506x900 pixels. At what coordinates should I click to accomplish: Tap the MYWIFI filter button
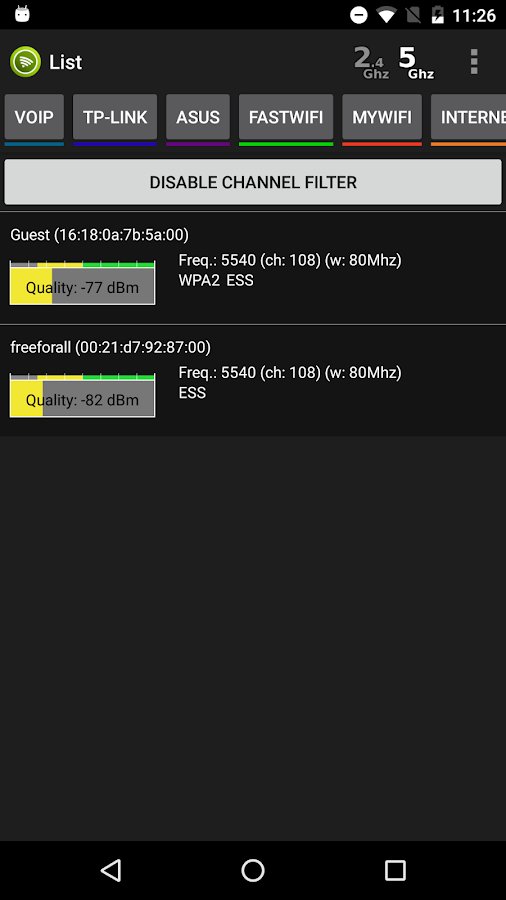point(382,117)
